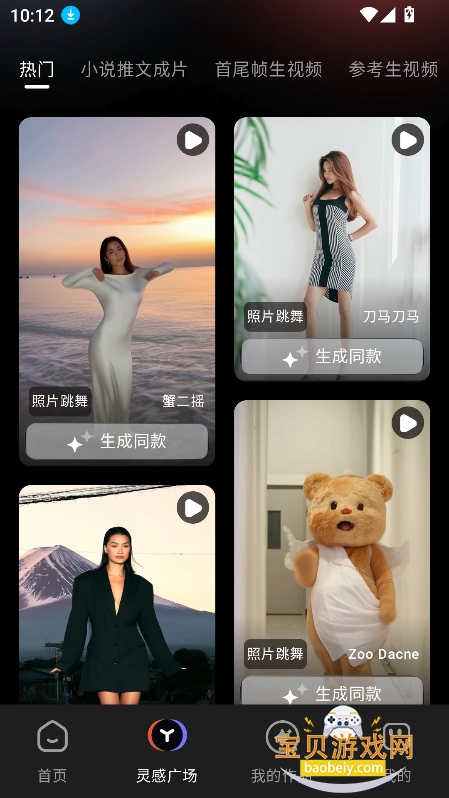Open the 首尾帧生视频 tab

tap(268, 69)
